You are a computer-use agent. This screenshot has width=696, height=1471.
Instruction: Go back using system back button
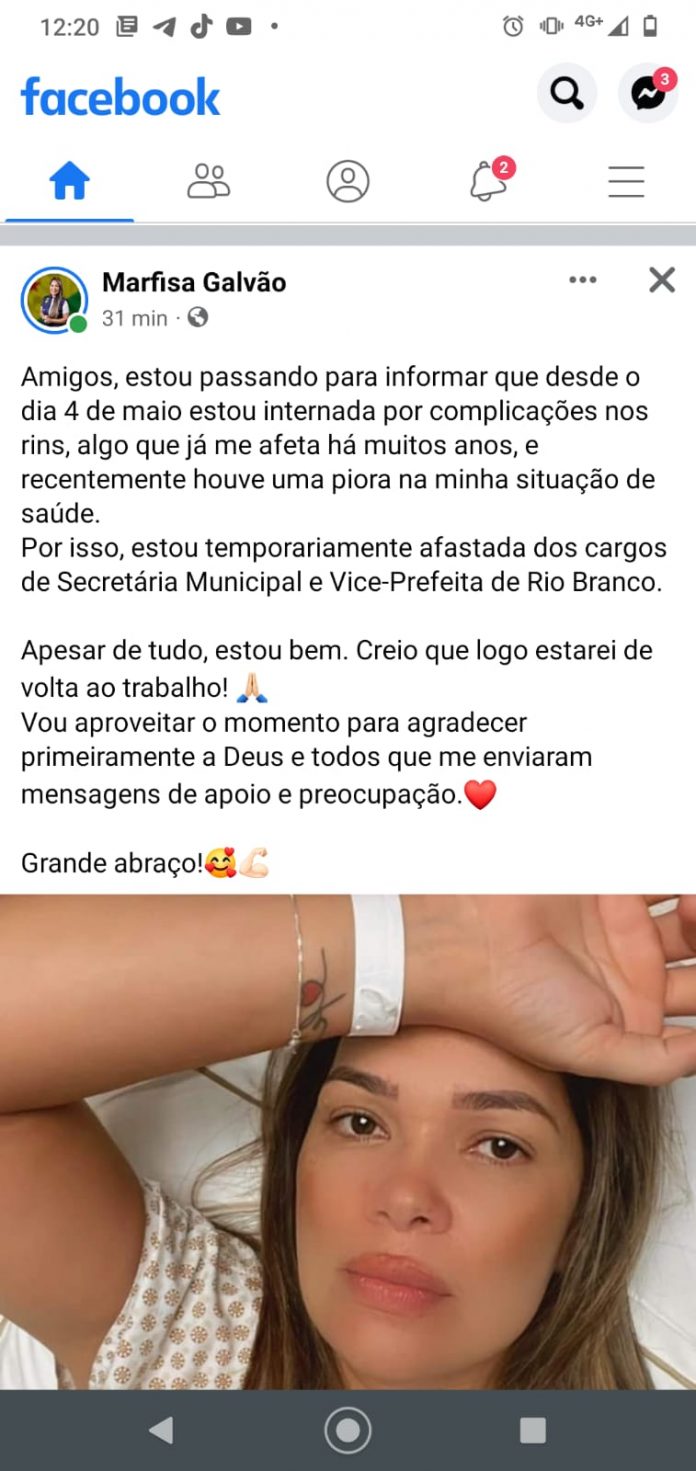tap(161, 1430)
